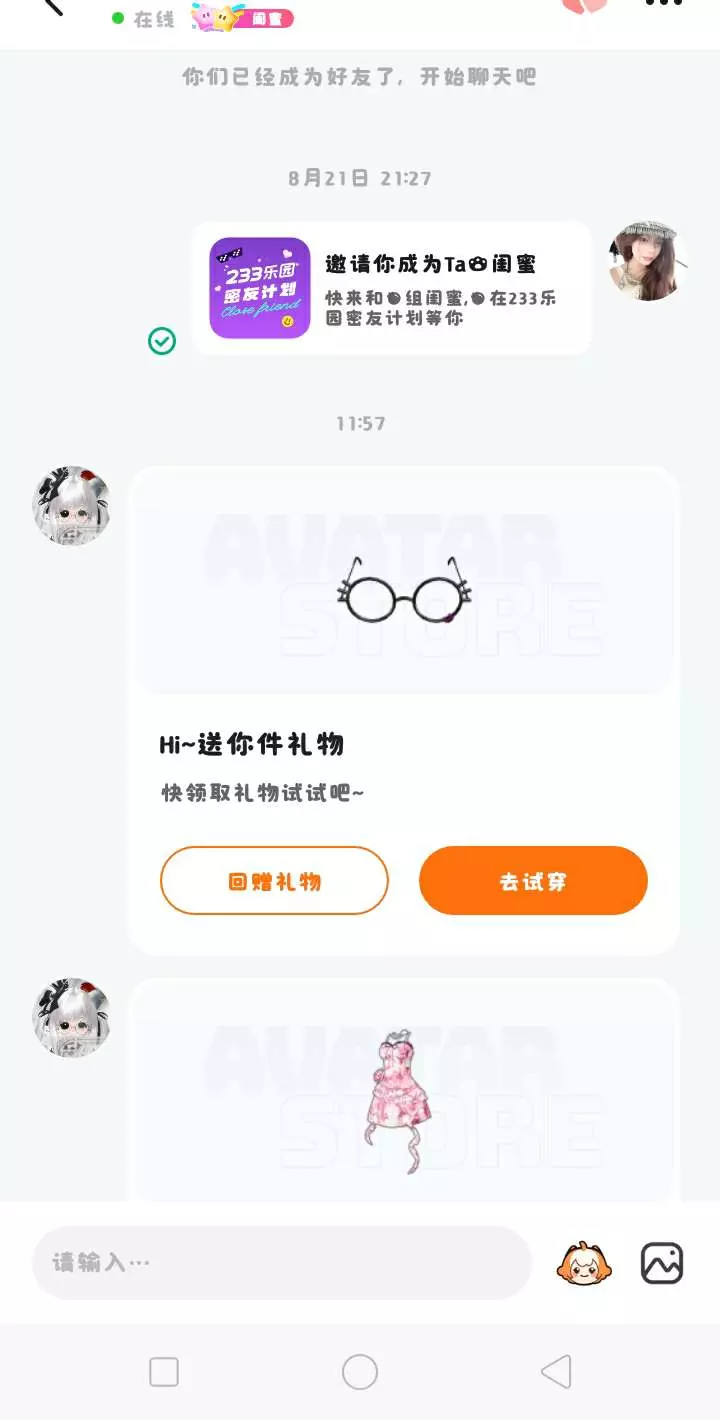Viewport: 720px width, 1420px height.
Task: Tap the system home button
Action: point(360,1372)
